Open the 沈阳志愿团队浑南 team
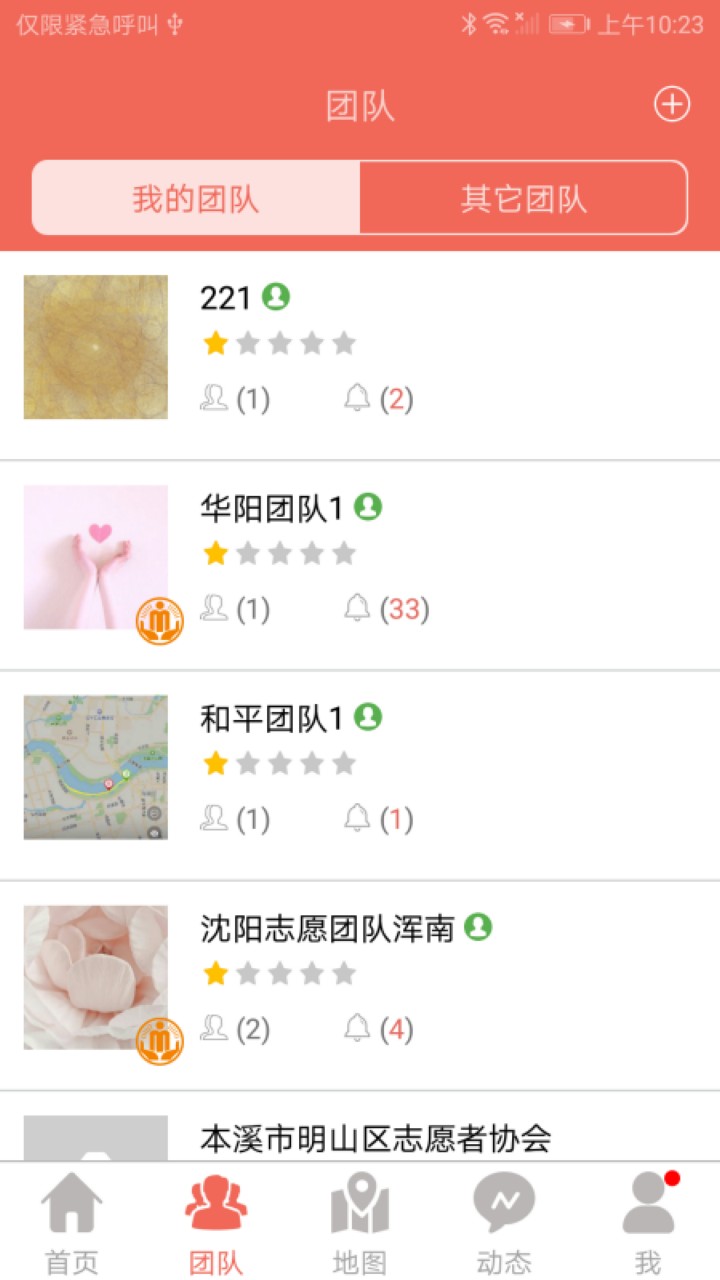This screenshot has width=720, height=1280. point(360,978)
